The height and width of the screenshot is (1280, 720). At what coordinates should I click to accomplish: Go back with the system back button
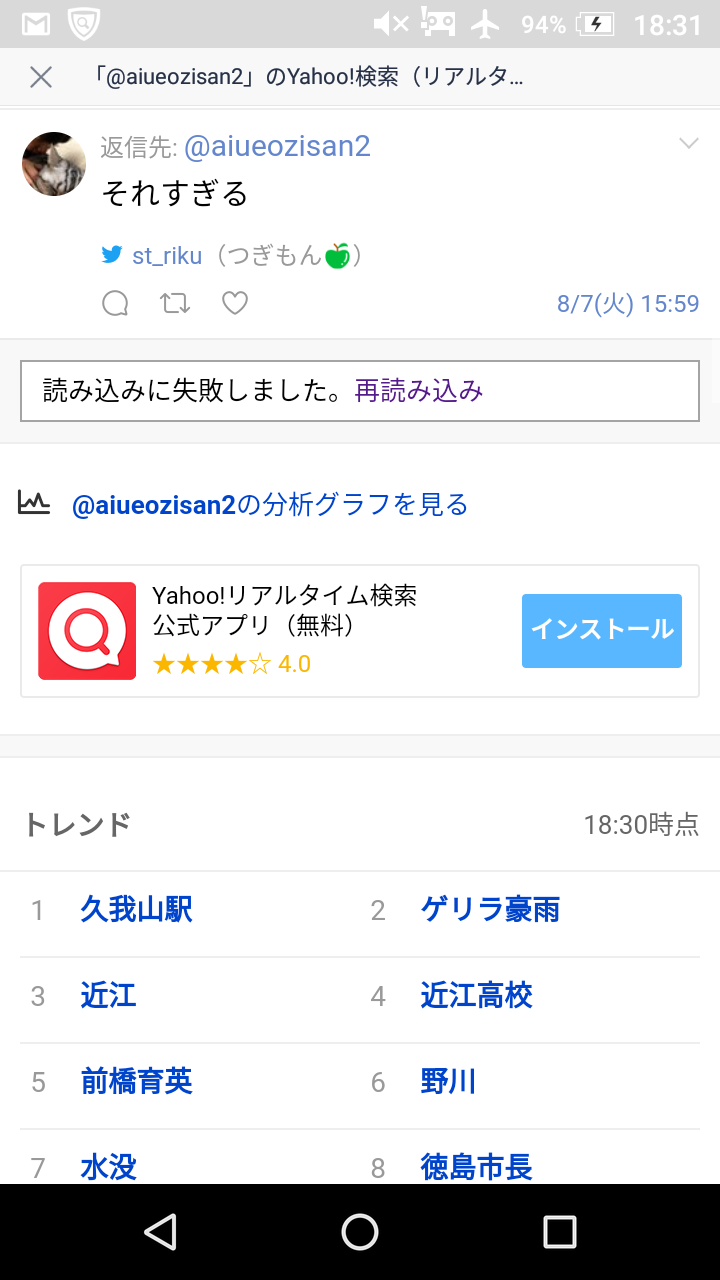point(160,1232)
